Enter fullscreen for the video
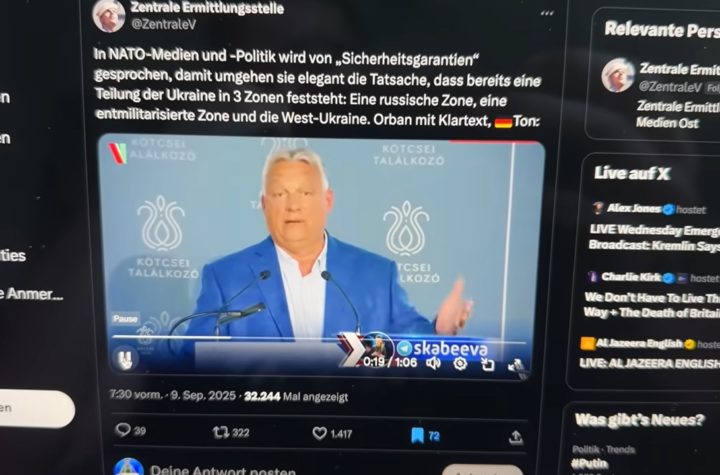 (x=515, y=365)
